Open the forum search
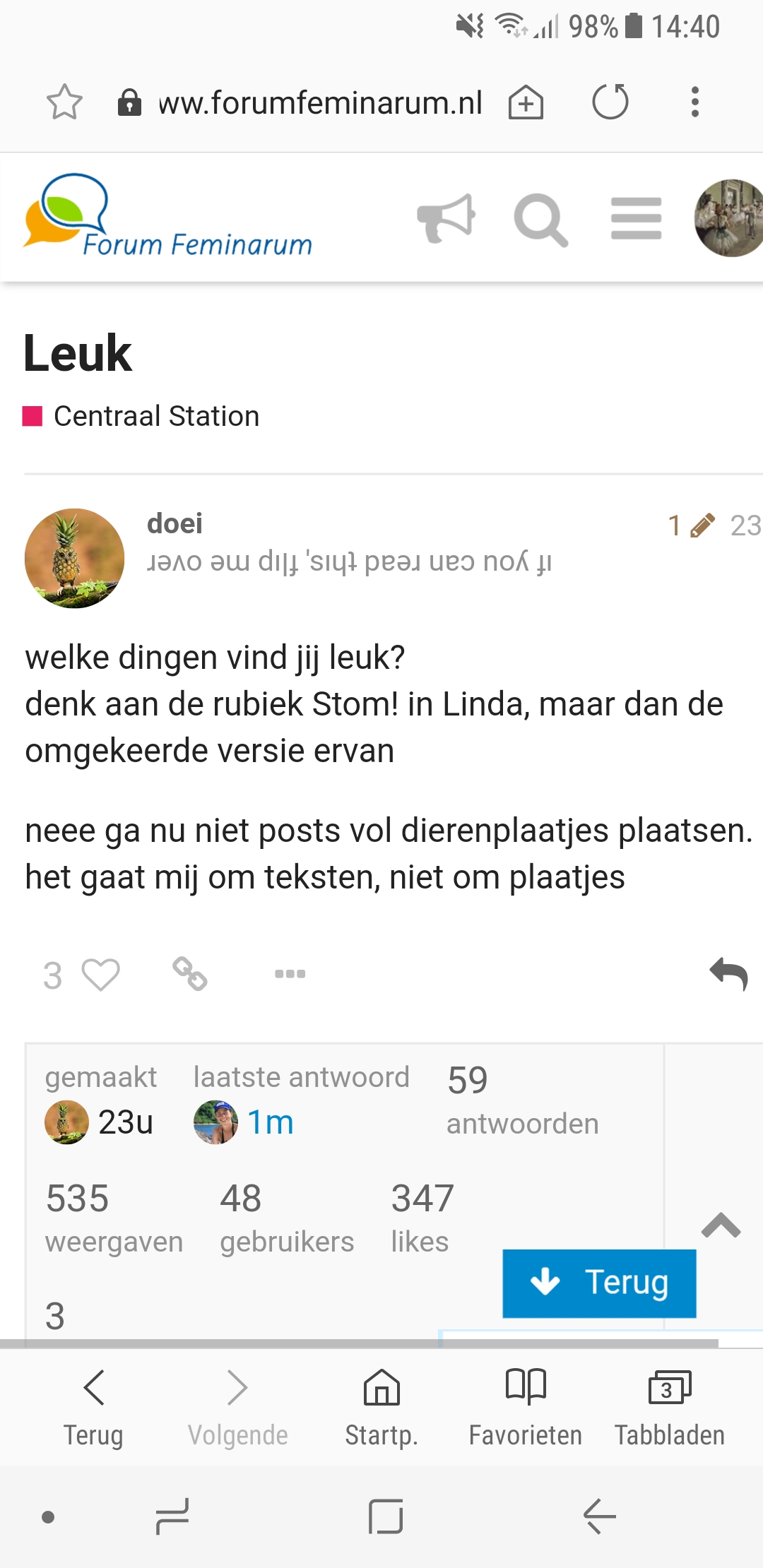 point(540,220)
